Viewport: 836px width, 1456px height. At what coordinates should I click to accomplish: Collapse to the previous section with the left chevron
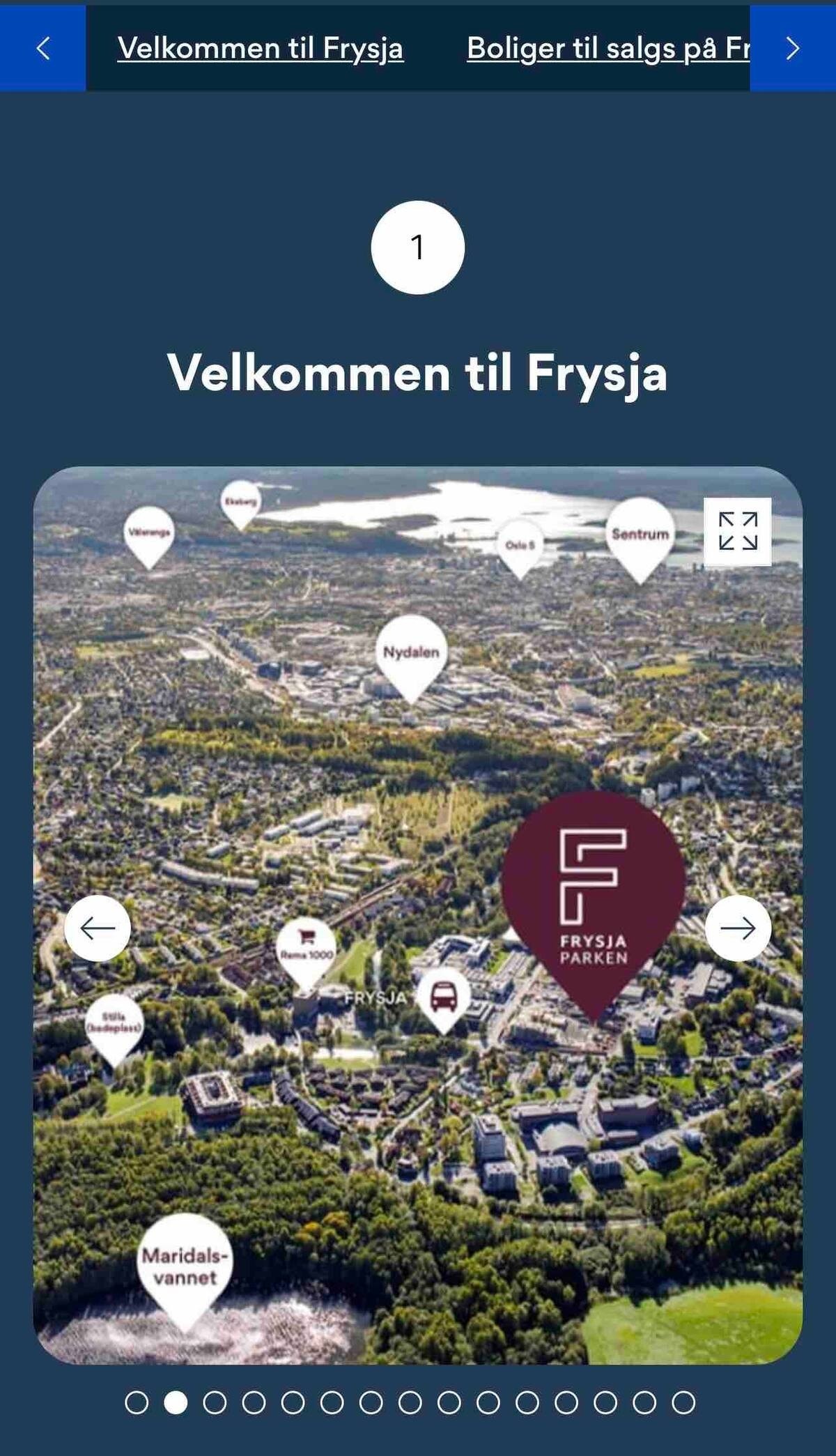[x=44, y=49]
